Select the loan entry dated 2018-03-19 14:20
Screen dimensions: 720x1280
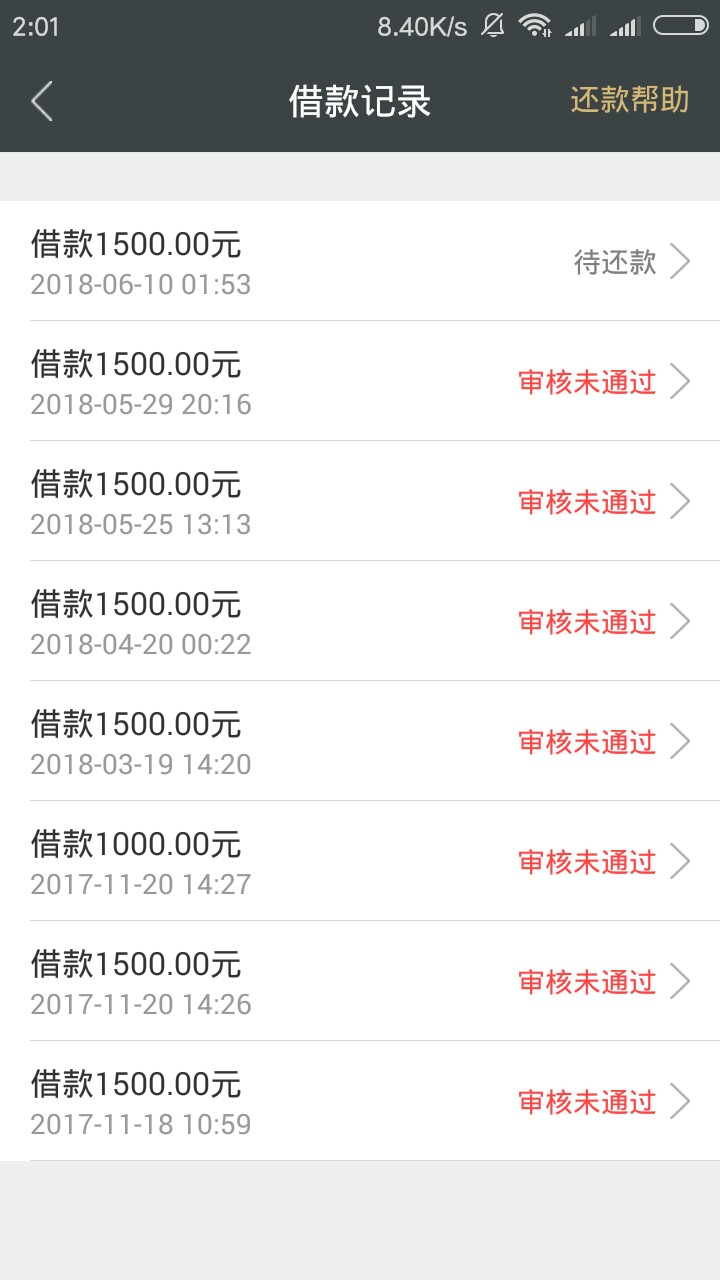[360, 742]
